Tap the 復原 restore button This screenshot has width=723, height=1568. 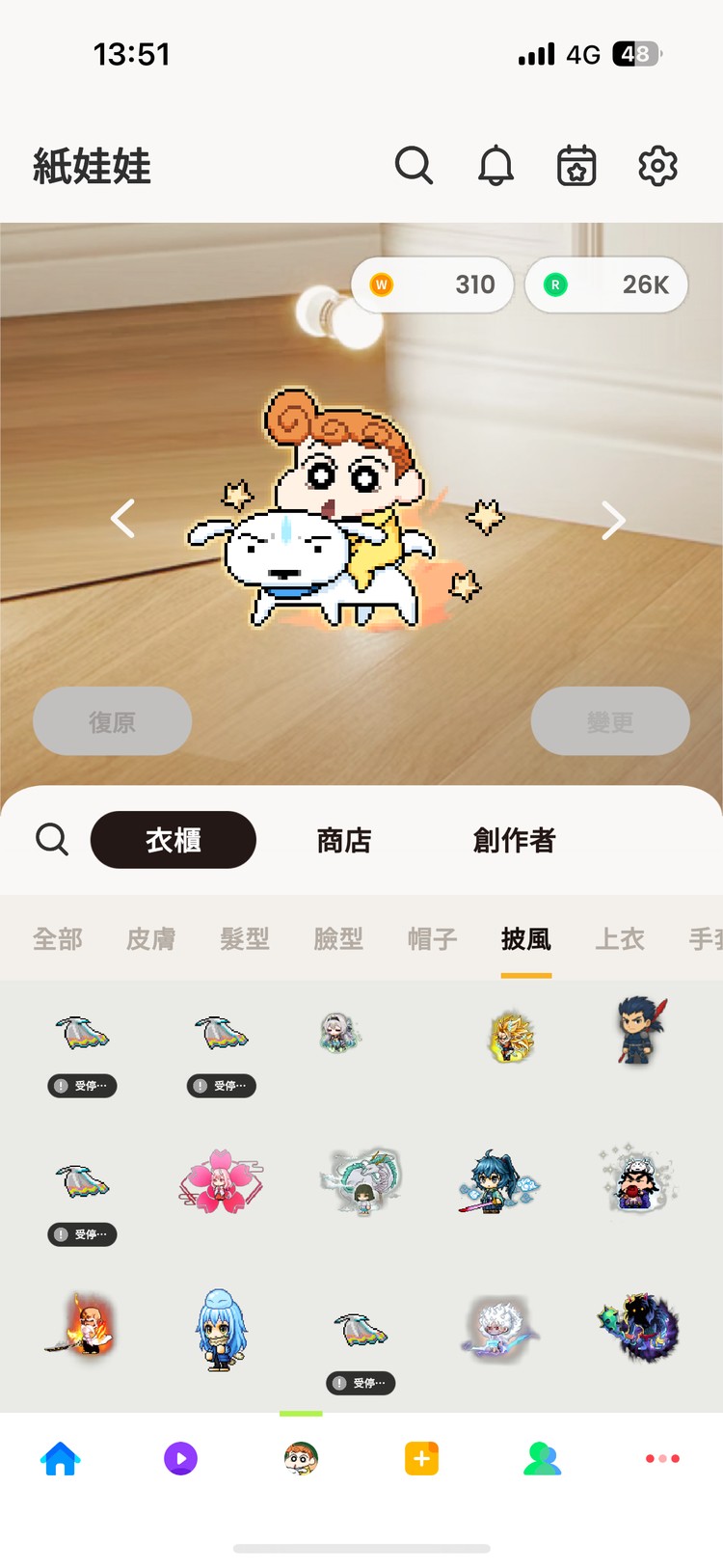click(112, 721)
